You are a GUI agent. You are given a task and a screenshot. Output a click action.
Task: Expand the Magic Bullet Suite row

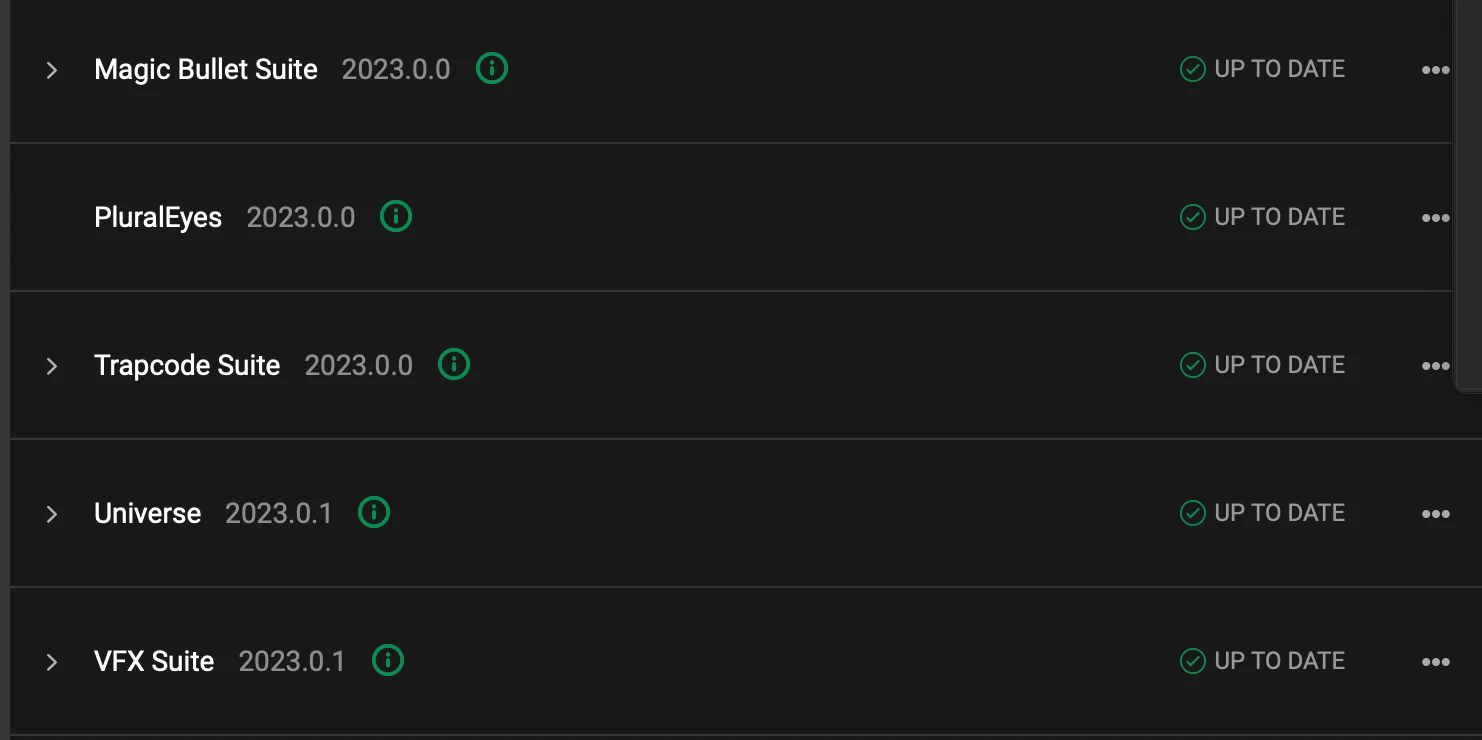52,70
